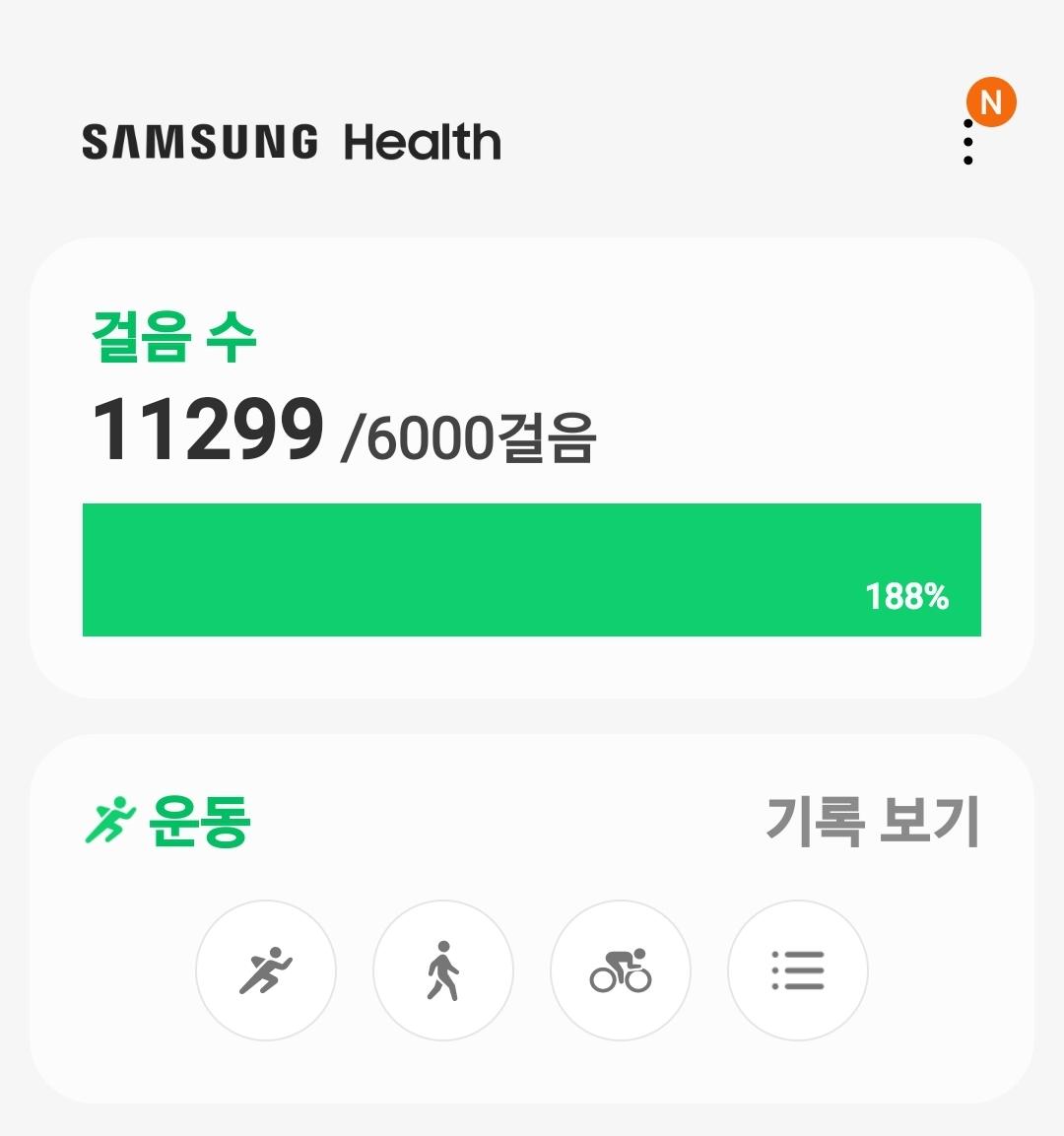
Task: Start a cycling workout
Action: [621, 970]
